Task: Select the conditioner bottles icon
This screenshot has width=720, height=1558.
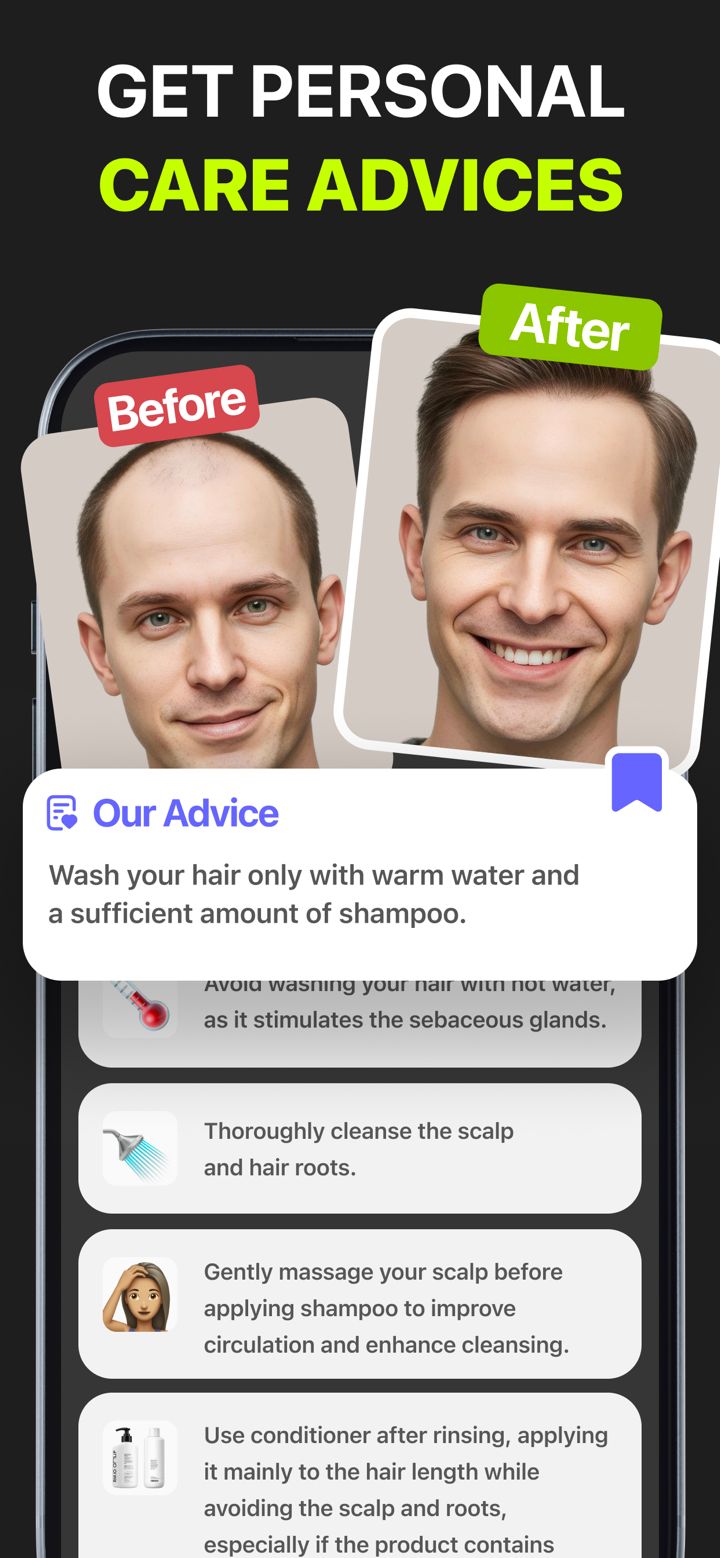Action: [x=139, y=1457]
